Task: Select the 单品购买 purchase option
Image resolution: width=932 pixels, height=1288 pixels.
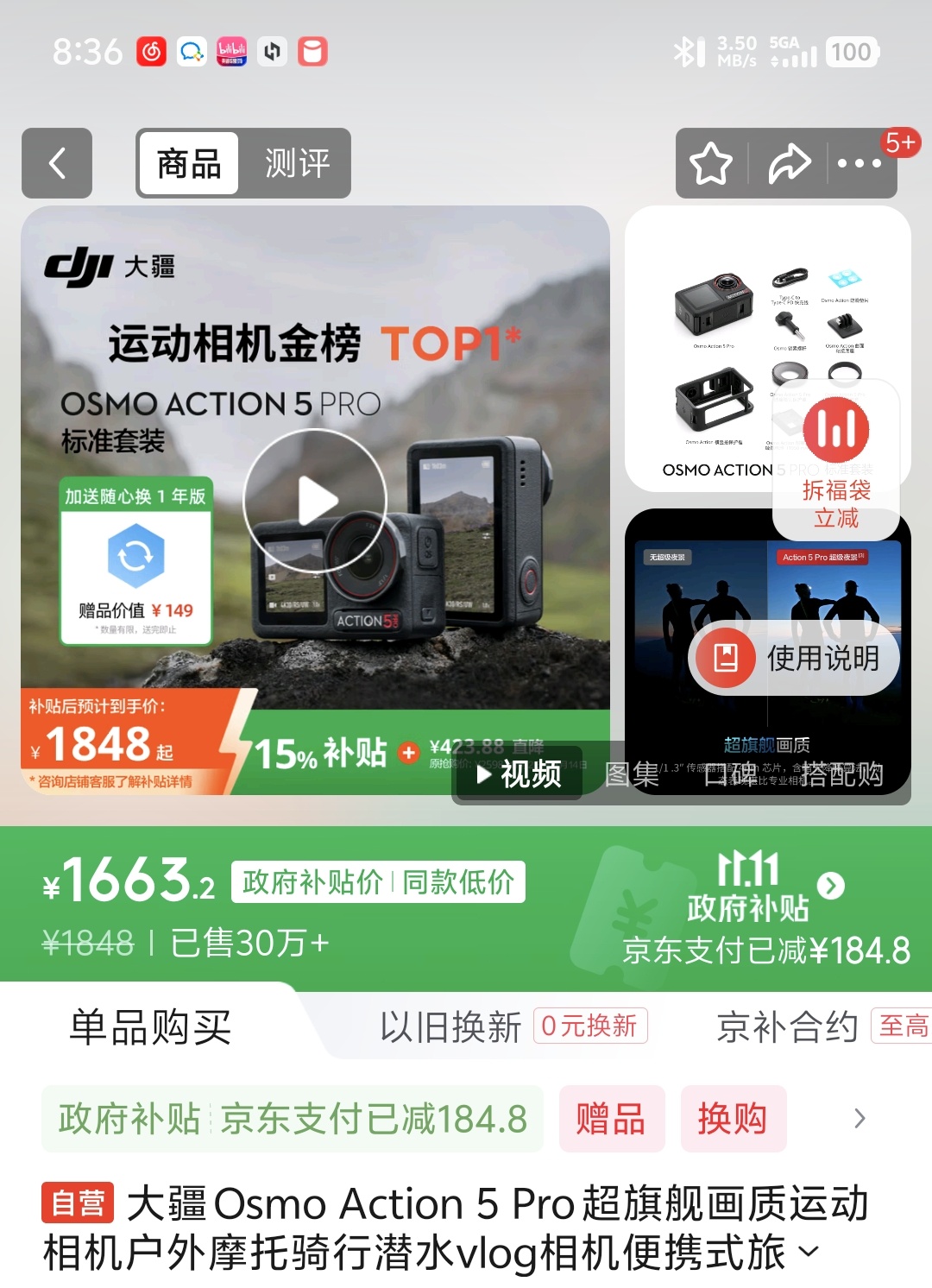Action: (x=150, y=1027)
